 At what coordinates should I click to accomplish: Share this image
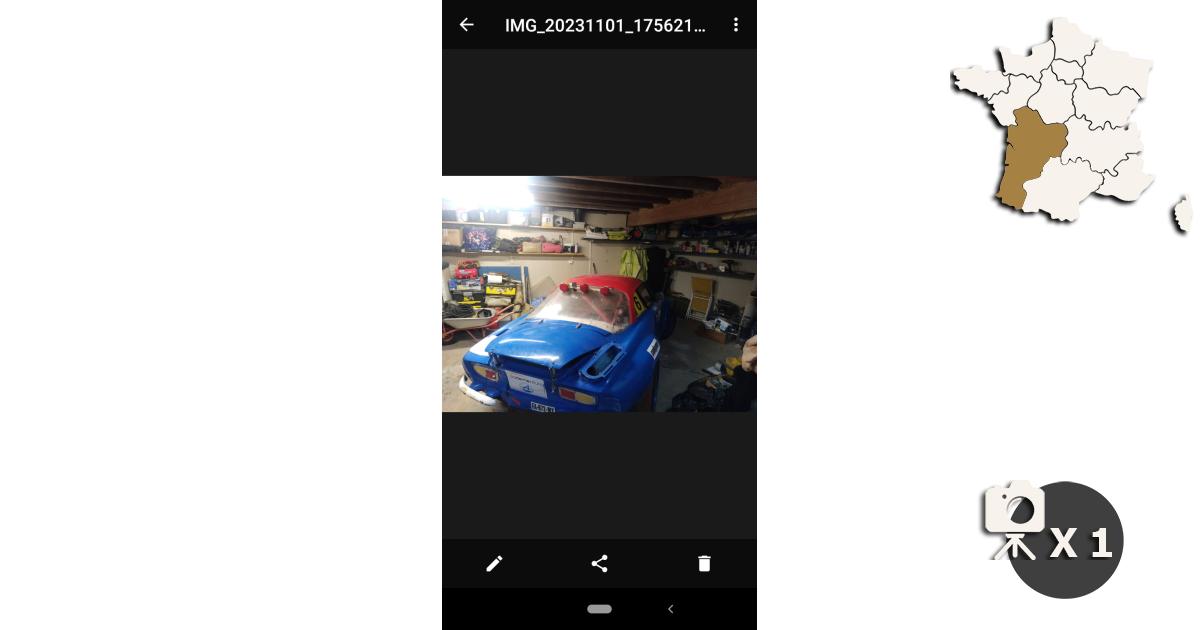coord(599,564)
